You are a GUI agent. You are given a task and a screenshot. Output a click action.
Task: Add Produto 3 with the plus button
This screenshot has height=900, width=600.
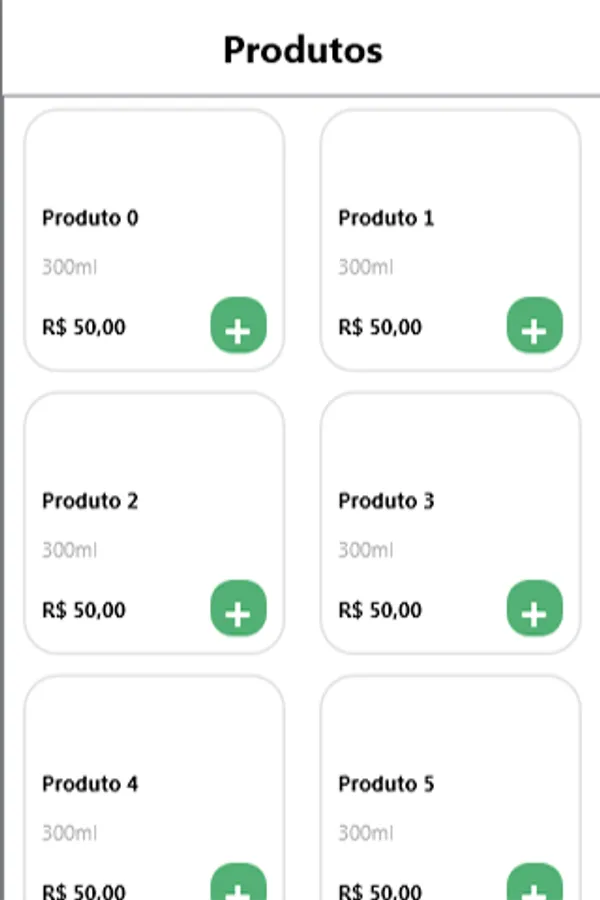(x=535, y=609)
